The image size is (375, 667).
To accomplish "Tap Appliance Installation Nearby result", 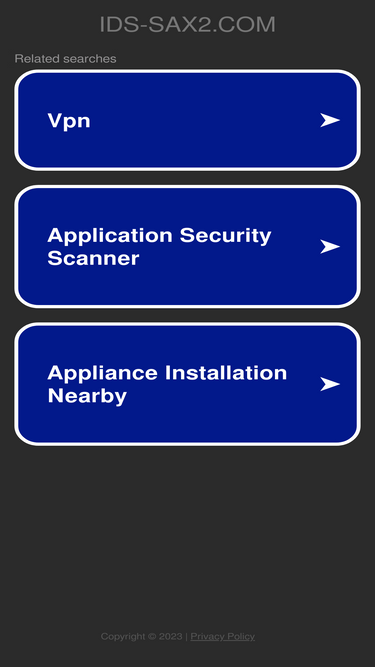I will tap(188, 384).
